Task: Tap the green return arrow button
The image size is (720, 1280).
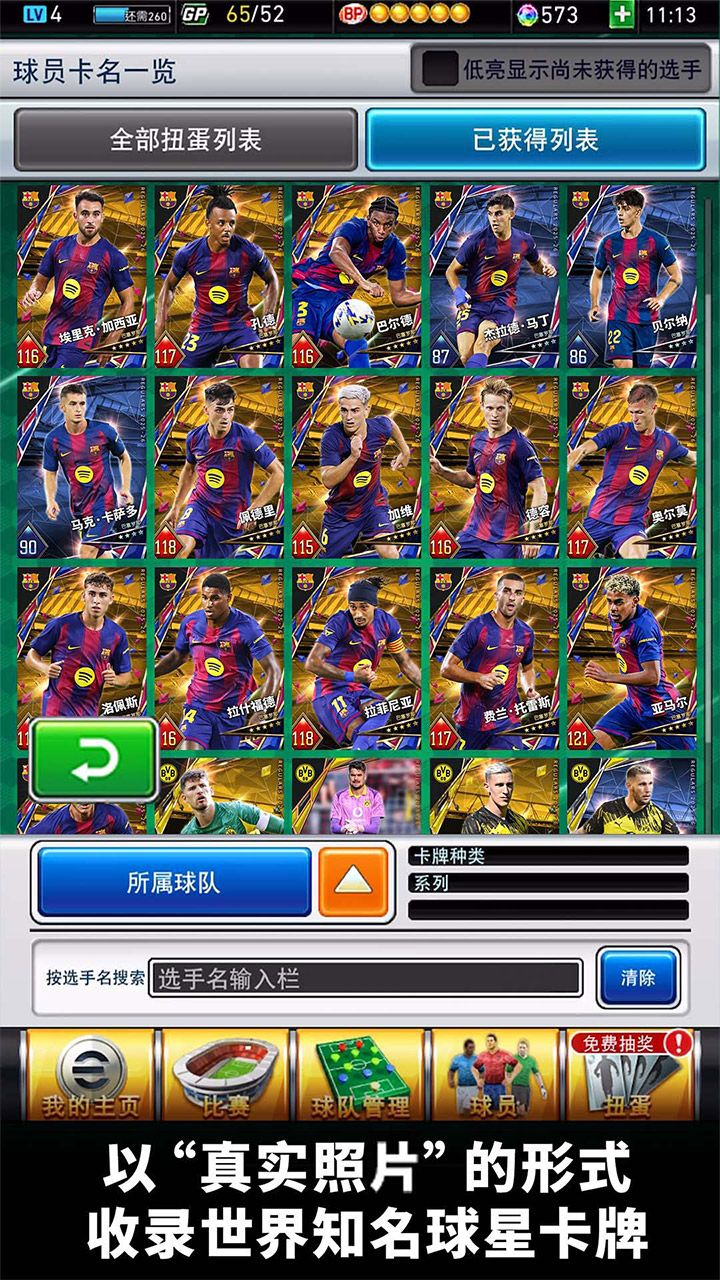Action: click(x=94, y=760)
